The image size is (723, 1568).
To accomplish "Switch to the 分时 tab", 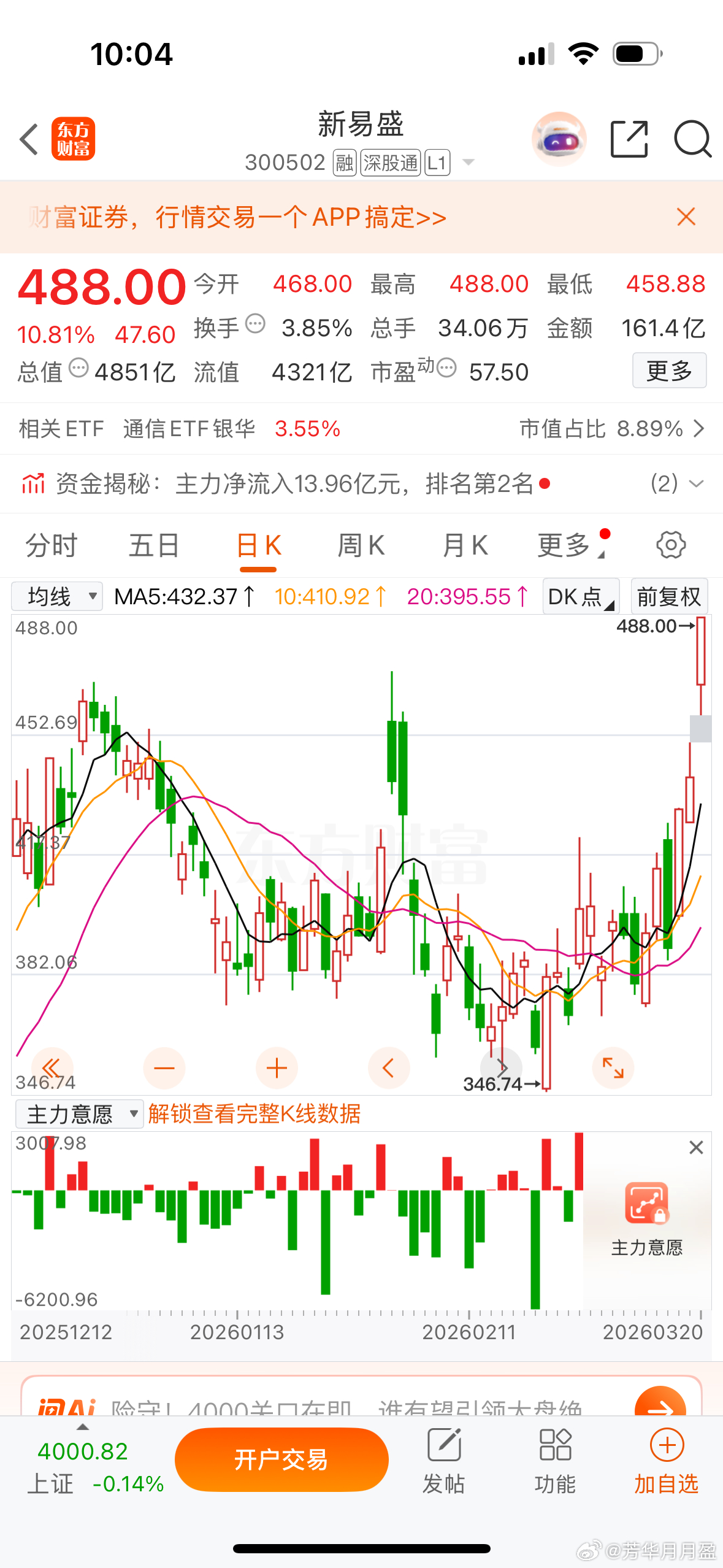I will 51,545.
